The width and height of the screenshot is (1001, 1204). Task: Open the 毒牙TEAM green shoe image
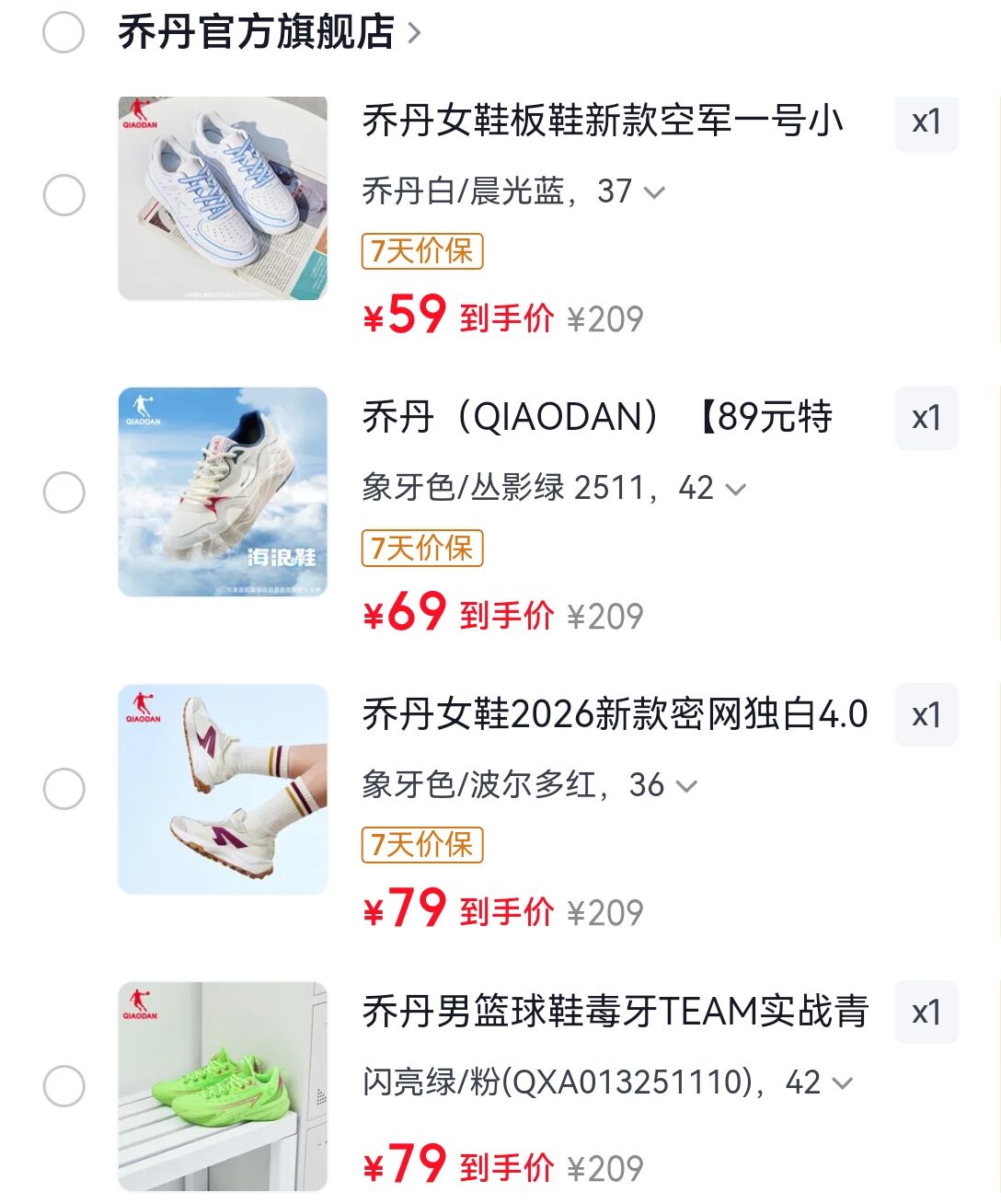[x=223, y=1086]
